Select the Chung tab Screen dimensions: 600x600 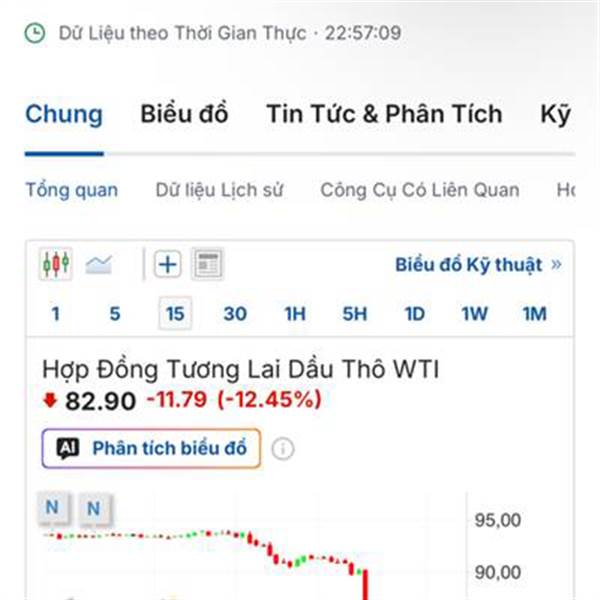click(64, 114)
